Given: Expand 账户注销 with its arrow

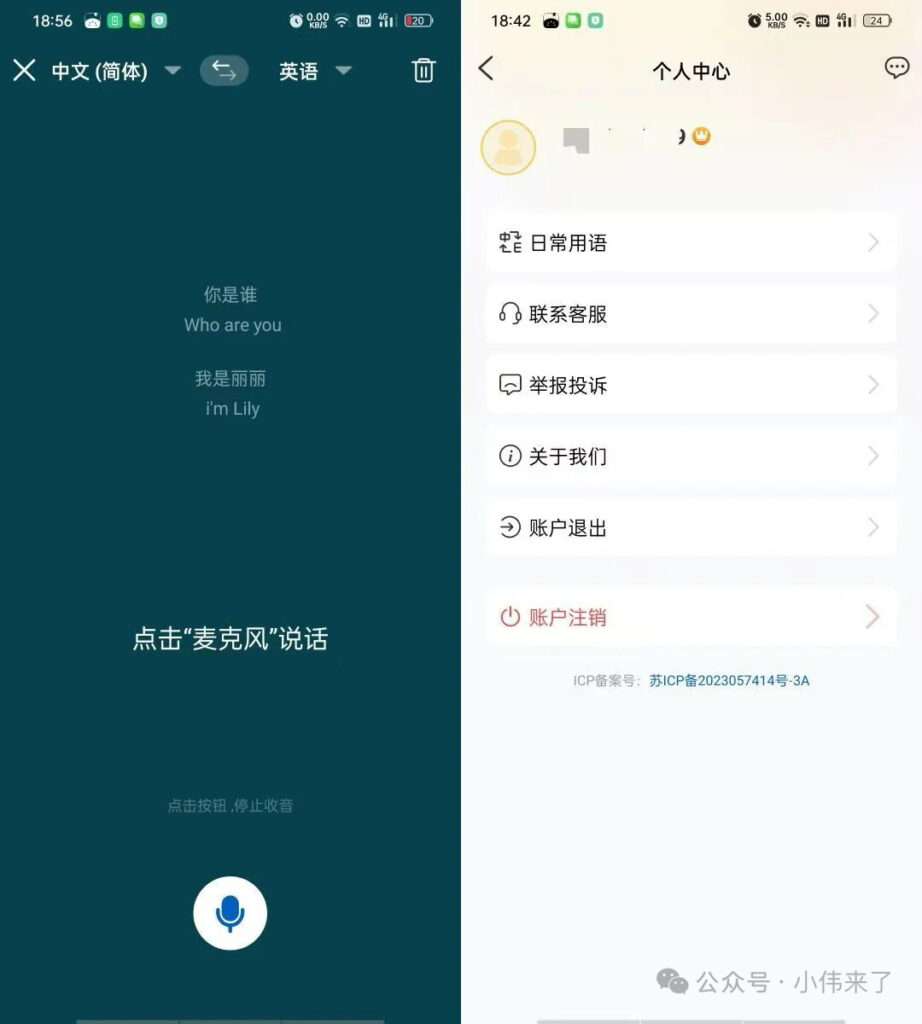Looking at the screenshot, I should click(875, 618).
